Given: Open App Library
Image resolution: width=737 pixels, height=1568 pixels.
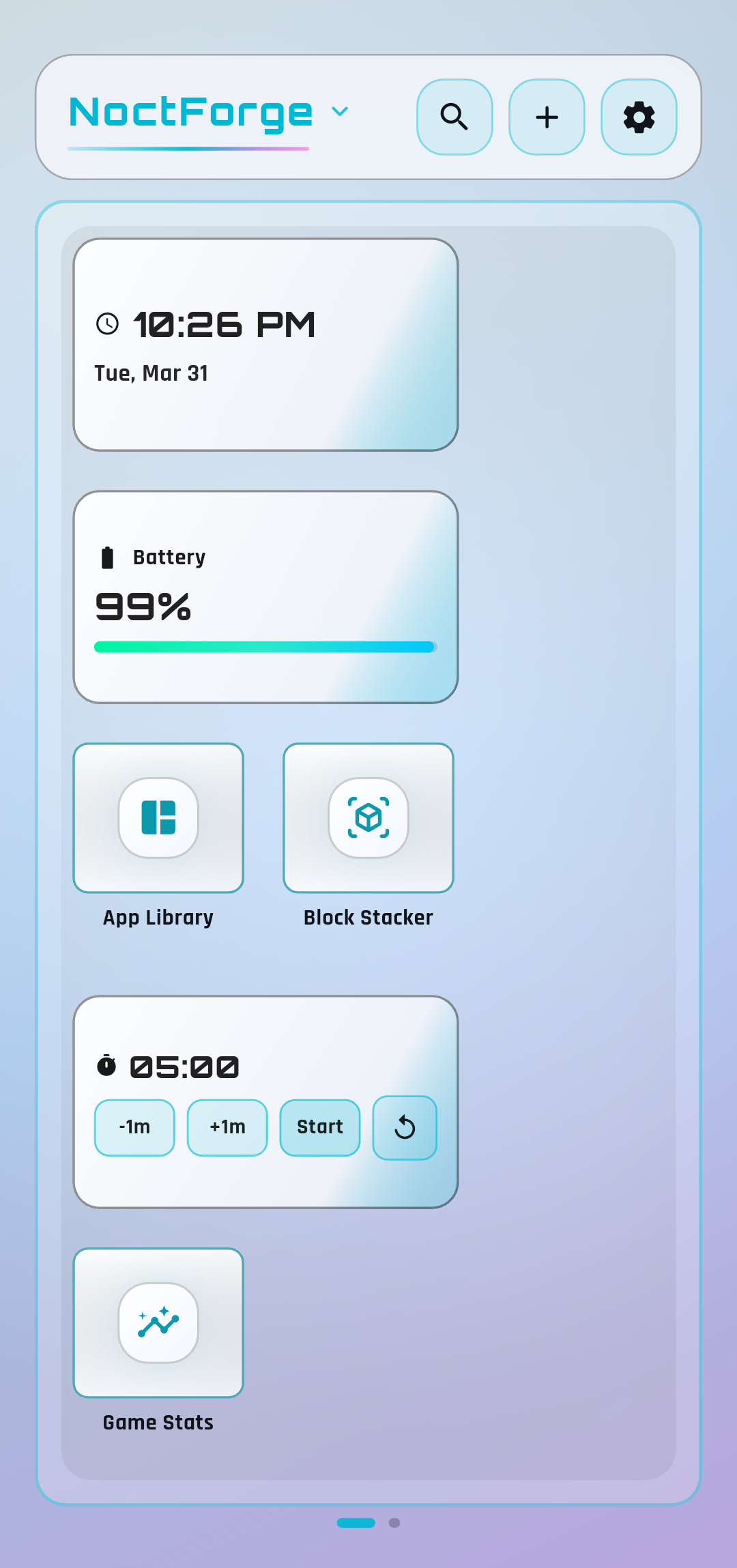Looking at the screenshot, I should (158, 818).
